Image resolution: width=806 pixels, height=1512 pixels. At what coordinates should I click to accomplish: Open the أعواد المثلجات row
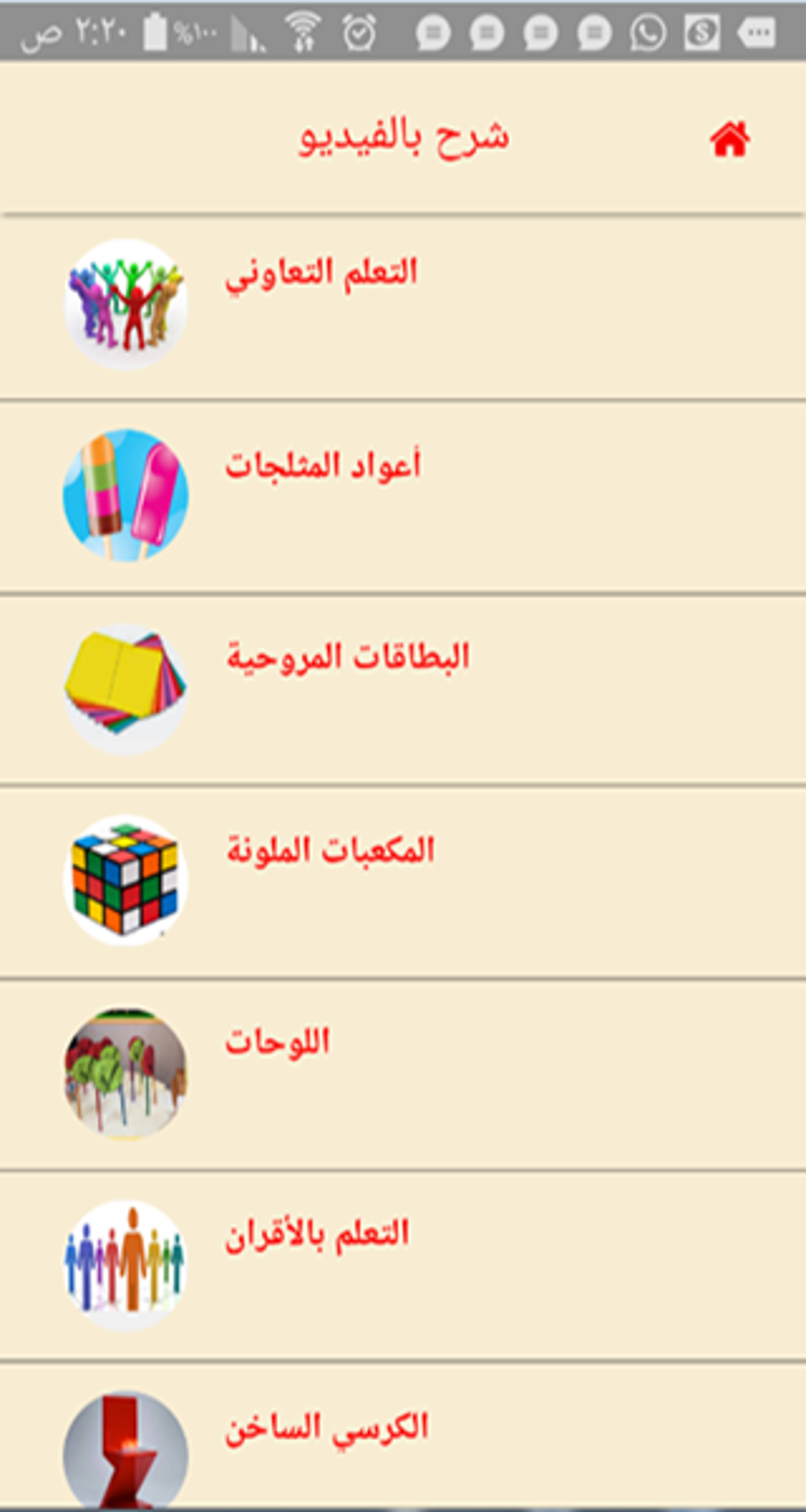click(x=403, y=497)
